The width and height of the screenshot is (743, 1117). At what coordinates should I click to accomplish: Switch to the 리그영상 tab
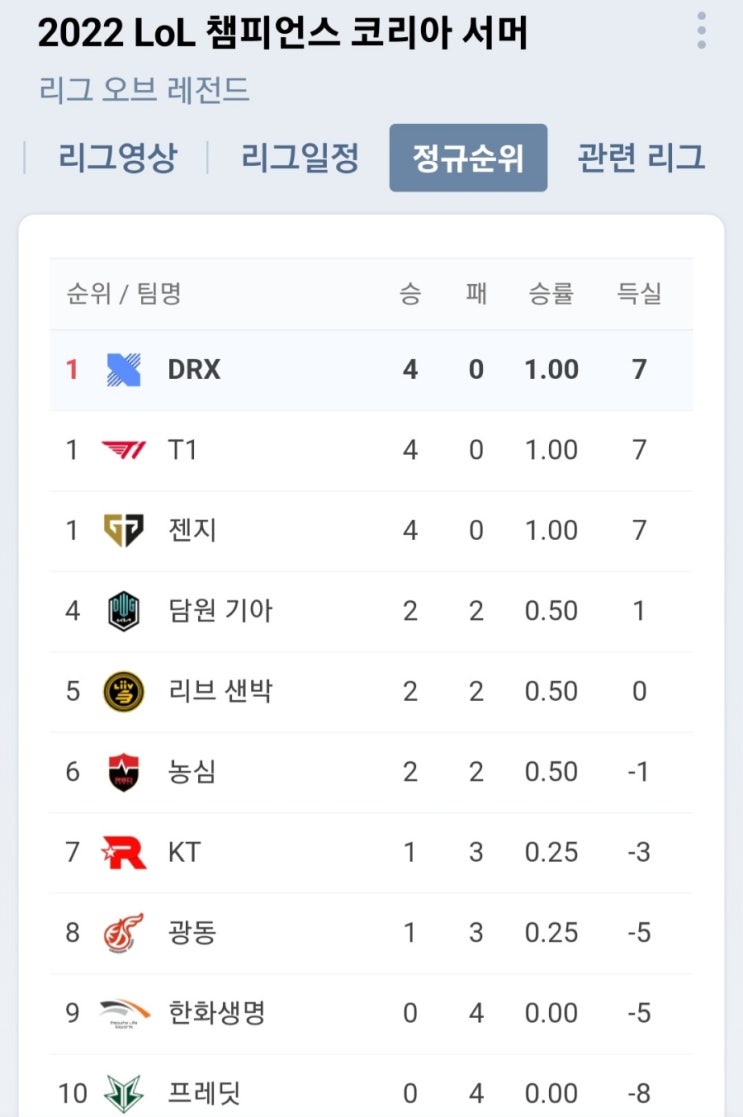118,158
